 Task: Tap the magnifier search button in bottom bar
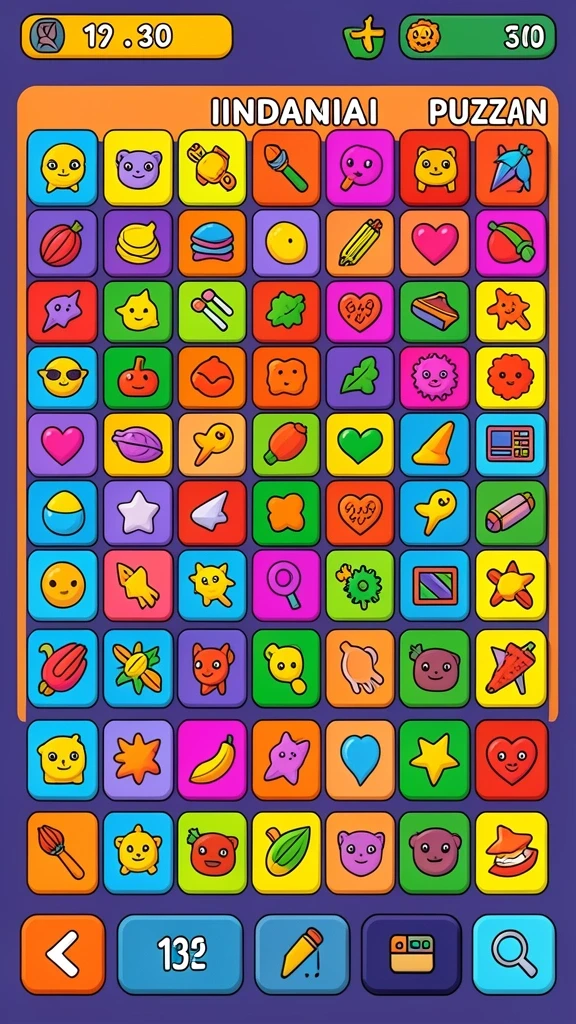(x=514, y=954)
